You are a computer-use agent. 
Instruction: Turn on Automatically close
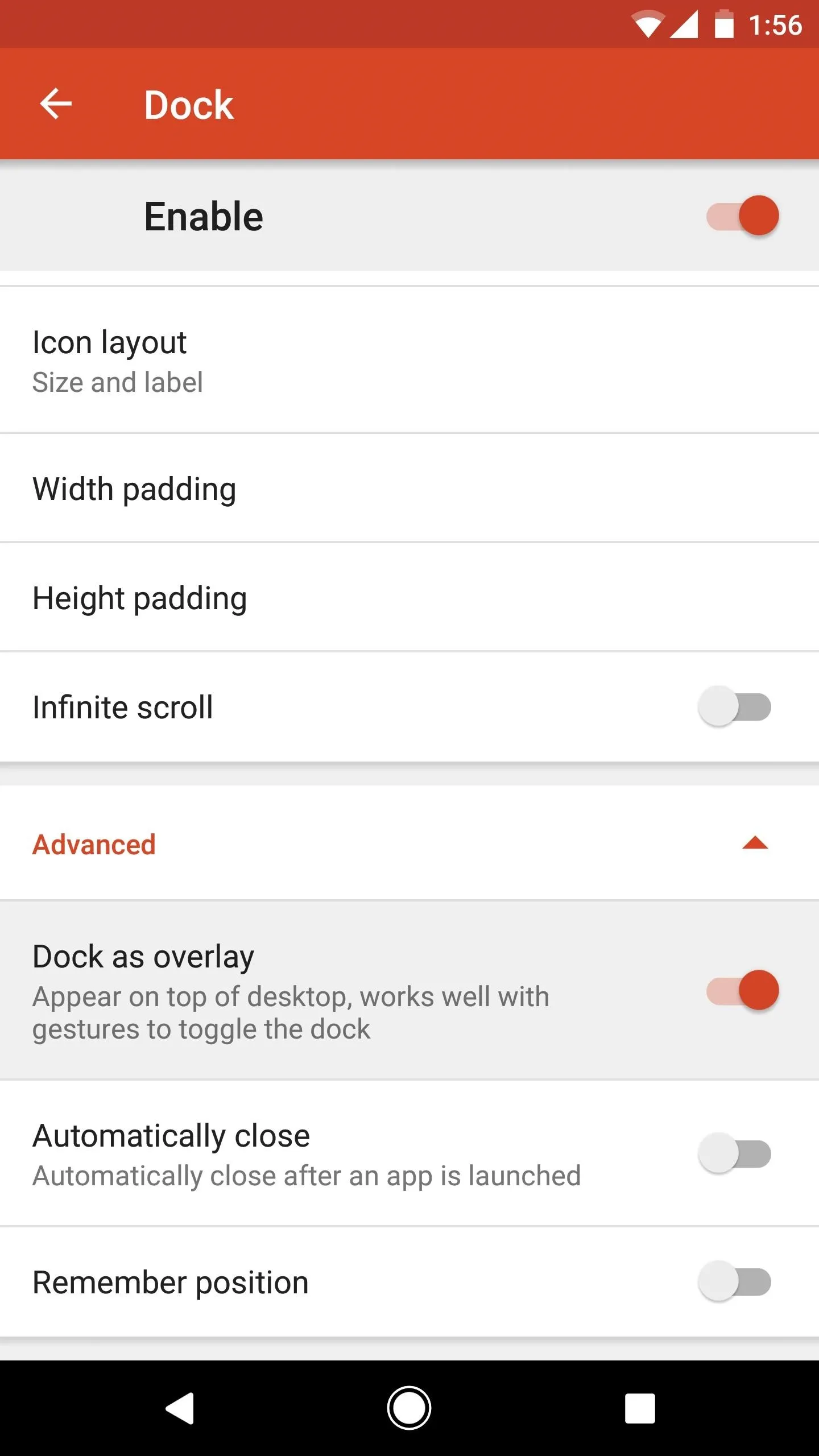coord(734,1153)
